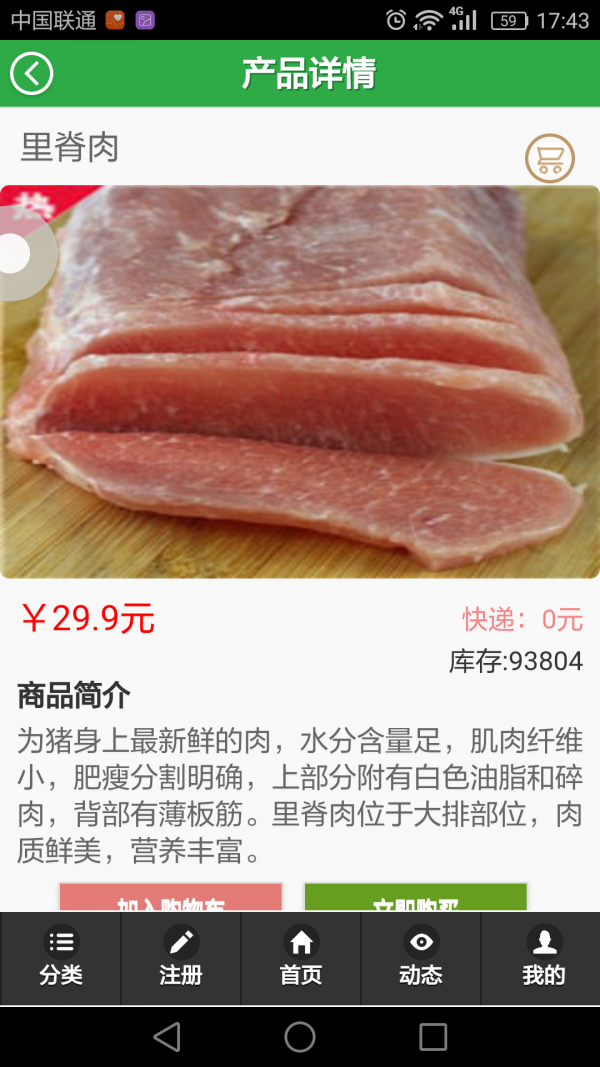This screenshot has width=600, height=1067.
Task: Open the shopping cart icon
Action: [x=550, y=158]
